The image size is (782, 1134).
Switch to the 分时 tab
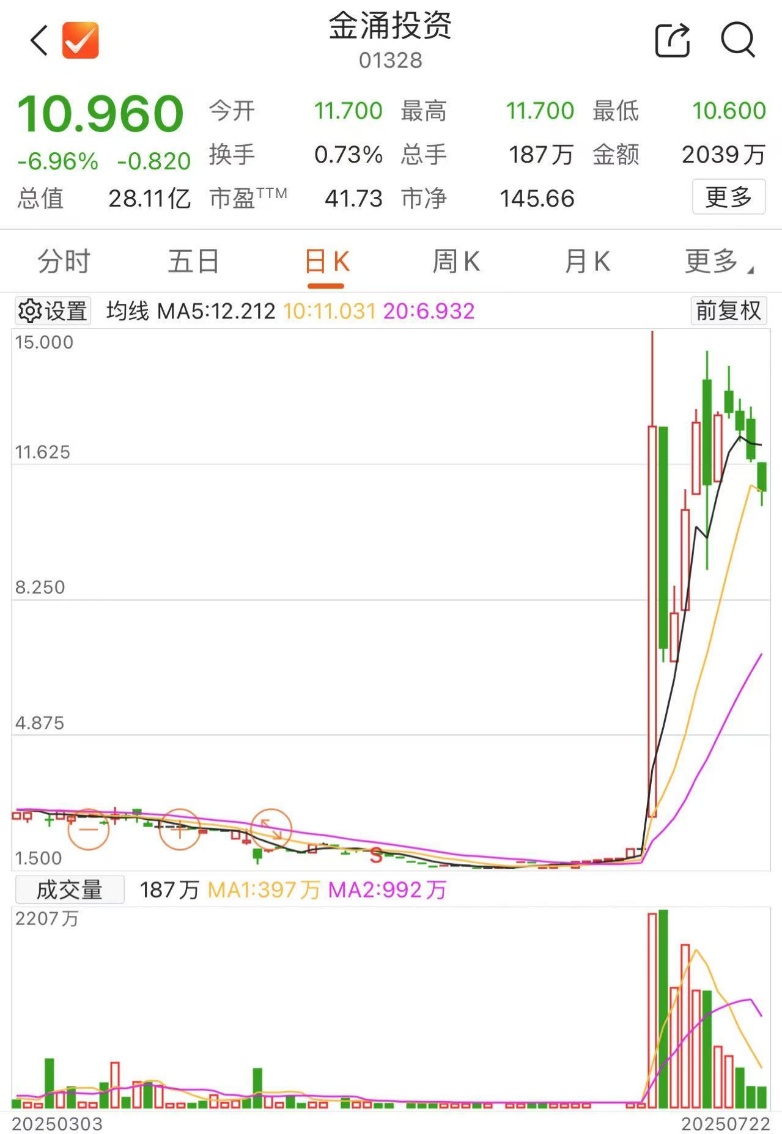(64, 261)
